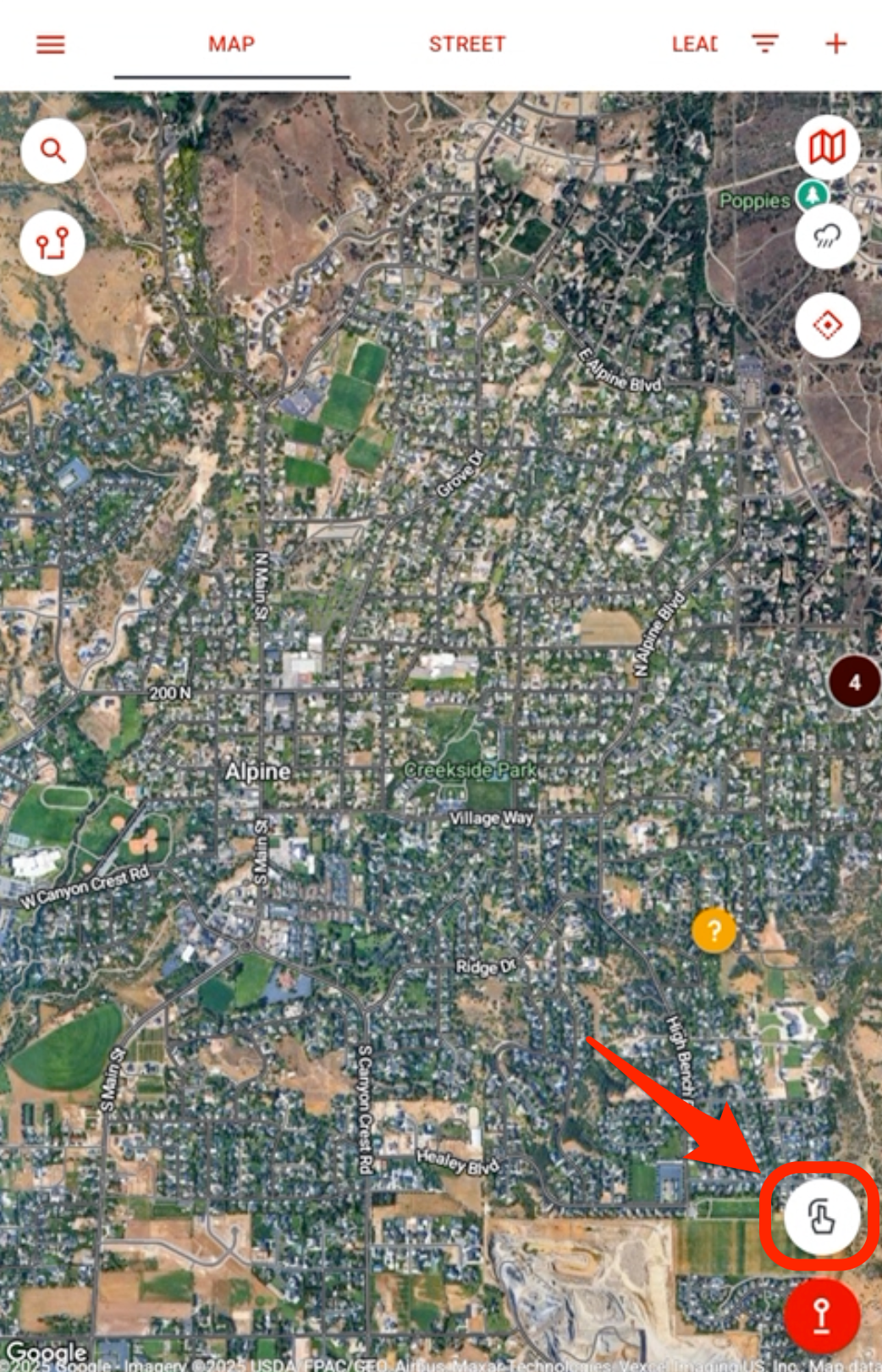The height and width of the screenshot is (1372, 882).
Task: Change the map layer type
Action: tap(827, 148)
